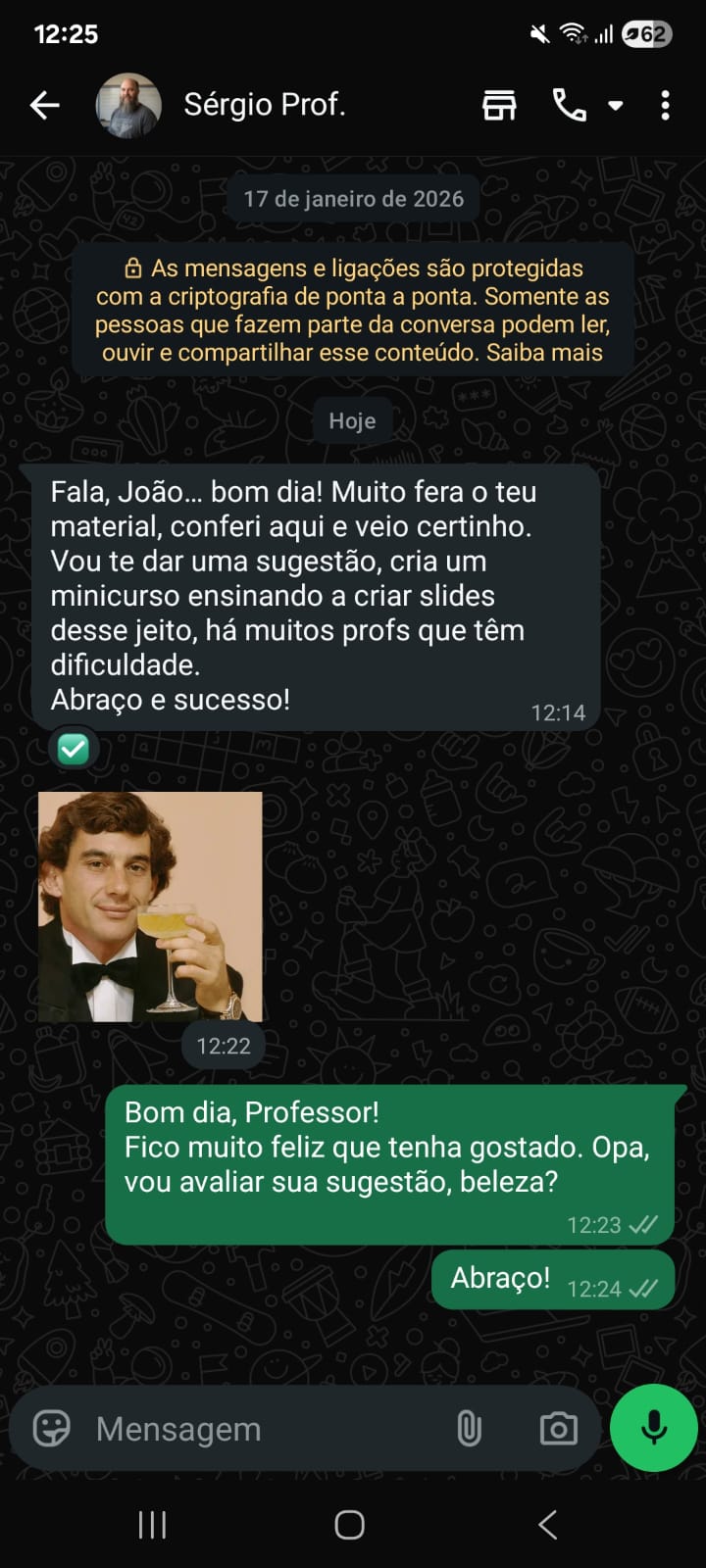Record a voice message with the microphone

(x=654, y=1428)
